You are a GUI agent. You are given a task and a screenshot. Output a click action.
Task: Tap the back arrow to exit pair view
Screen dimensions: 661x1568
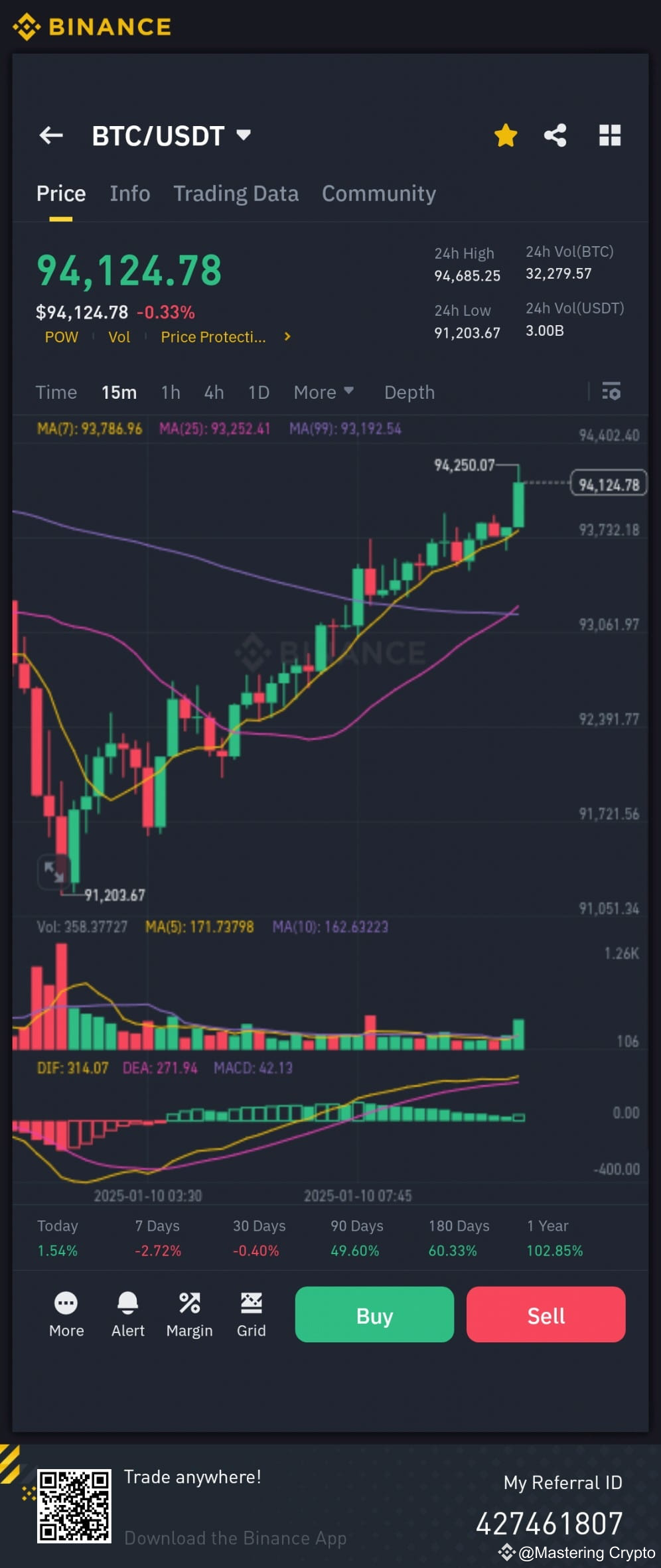click(52, 135)
